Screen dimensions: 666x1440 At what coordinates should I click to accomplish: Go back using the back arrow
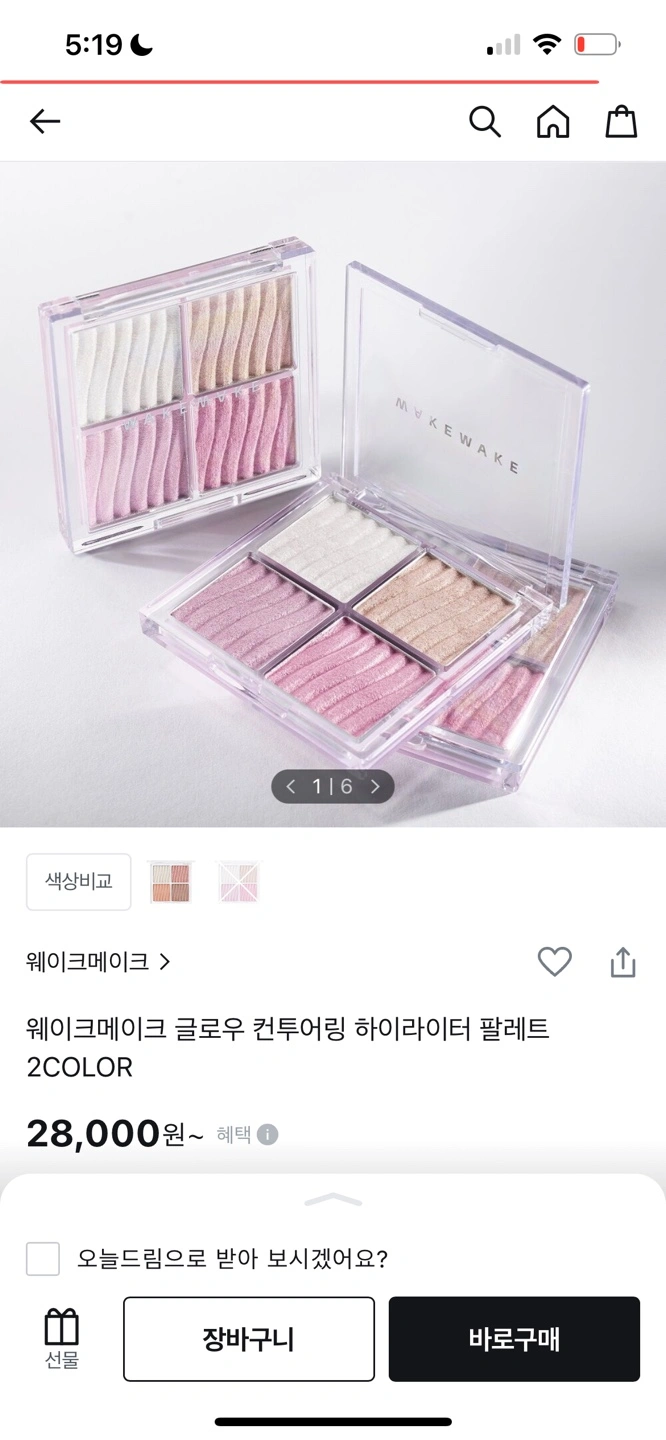[x=45, y=122]
